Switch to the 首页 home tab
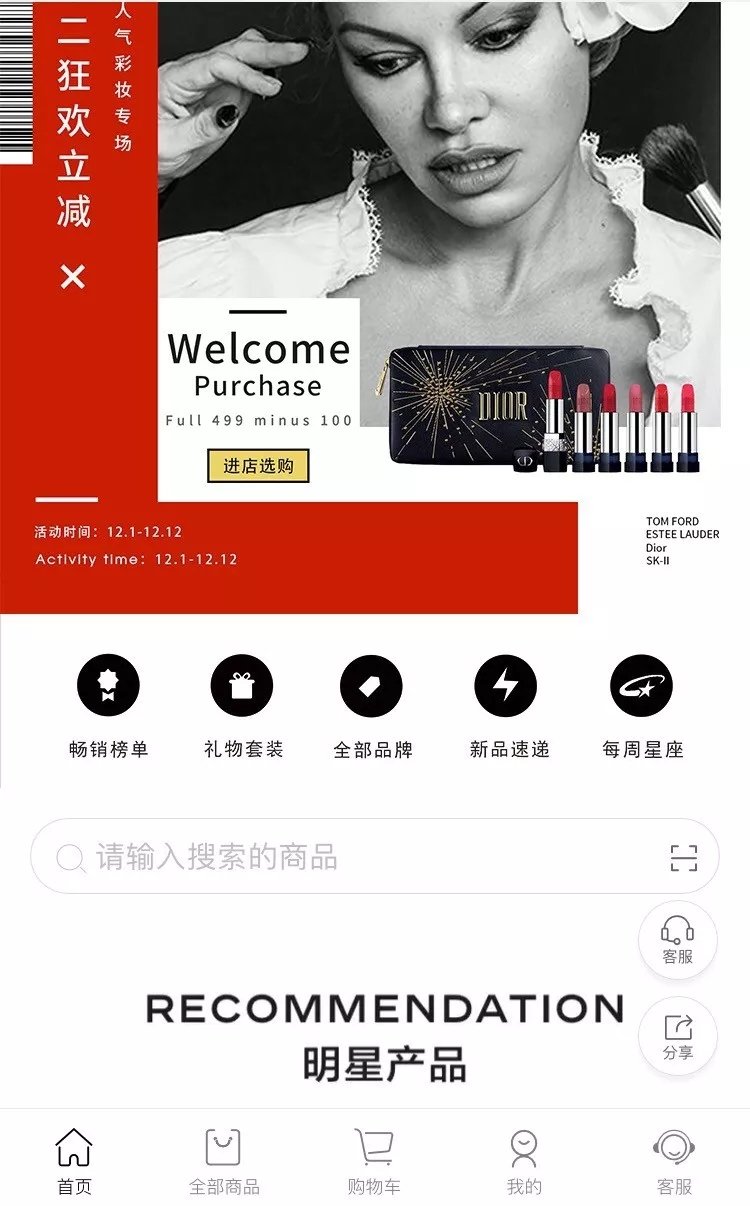This screenshot has width=750, height=1206. click(x=74, y=1161)
